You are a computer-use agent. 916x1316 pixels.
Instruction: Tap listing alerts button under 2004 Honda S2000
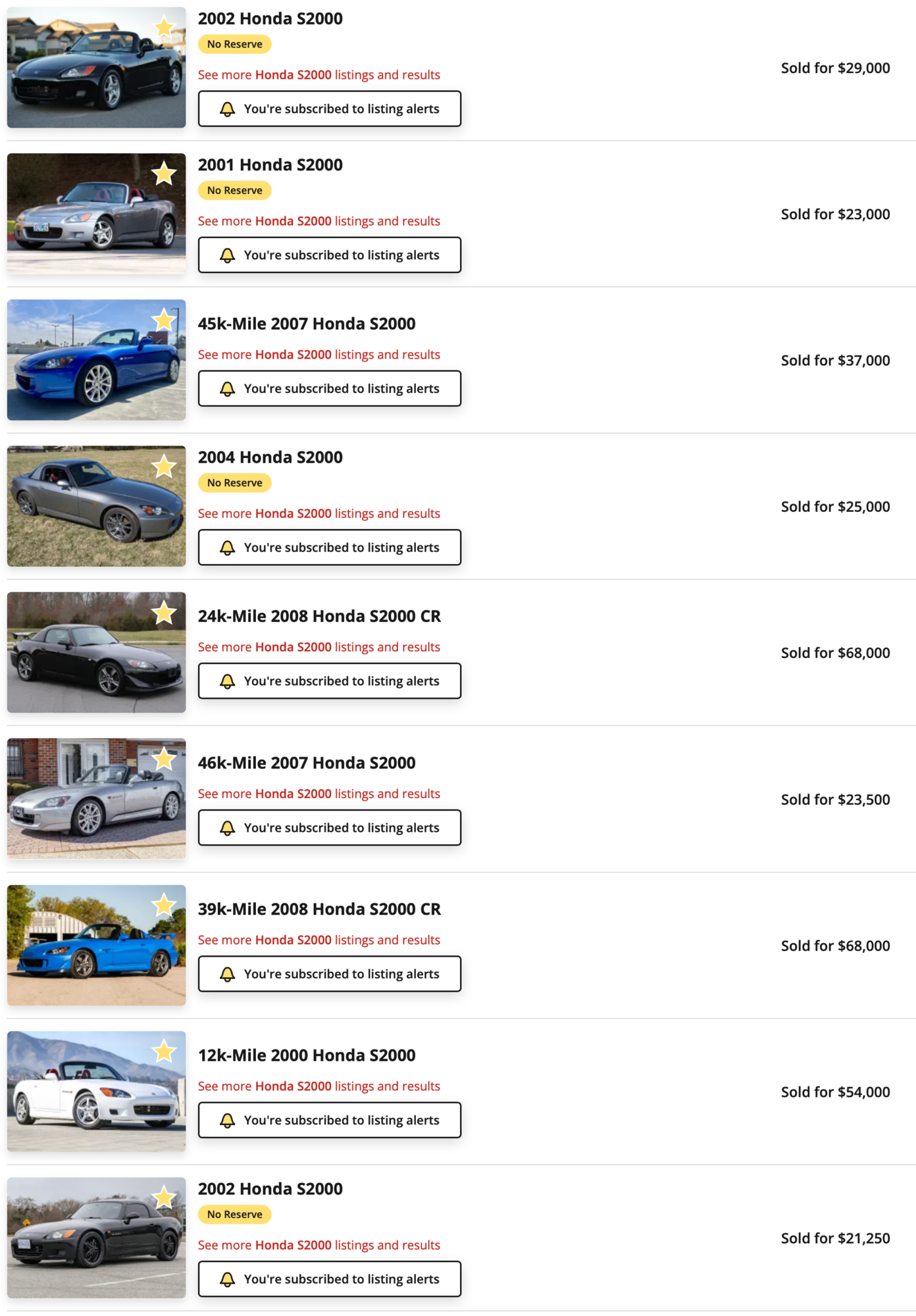pyautogui.click(x=329, y=547)
